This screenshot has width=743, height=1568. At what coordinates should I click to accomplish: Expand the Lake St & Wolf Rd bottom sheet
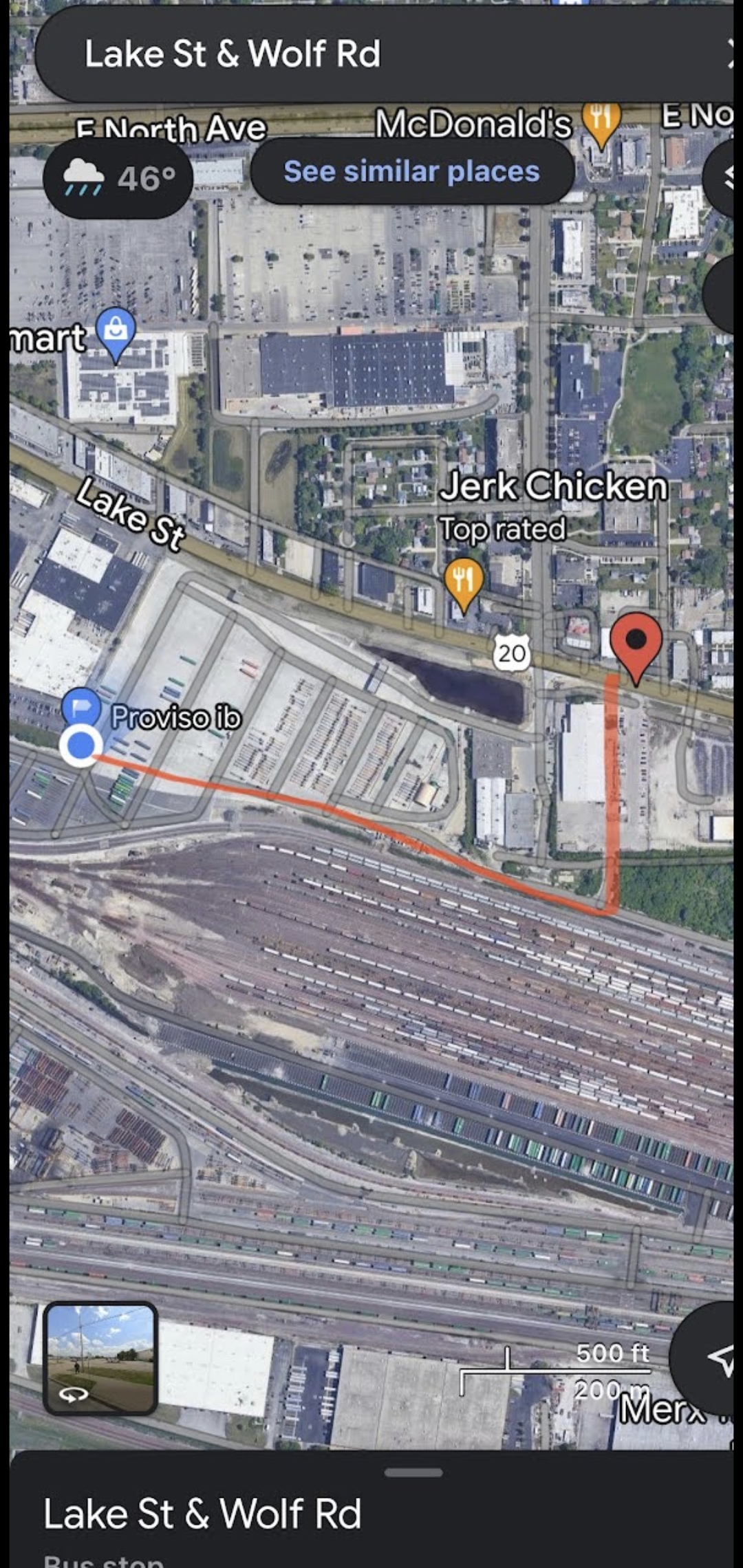pos(413,1473)
